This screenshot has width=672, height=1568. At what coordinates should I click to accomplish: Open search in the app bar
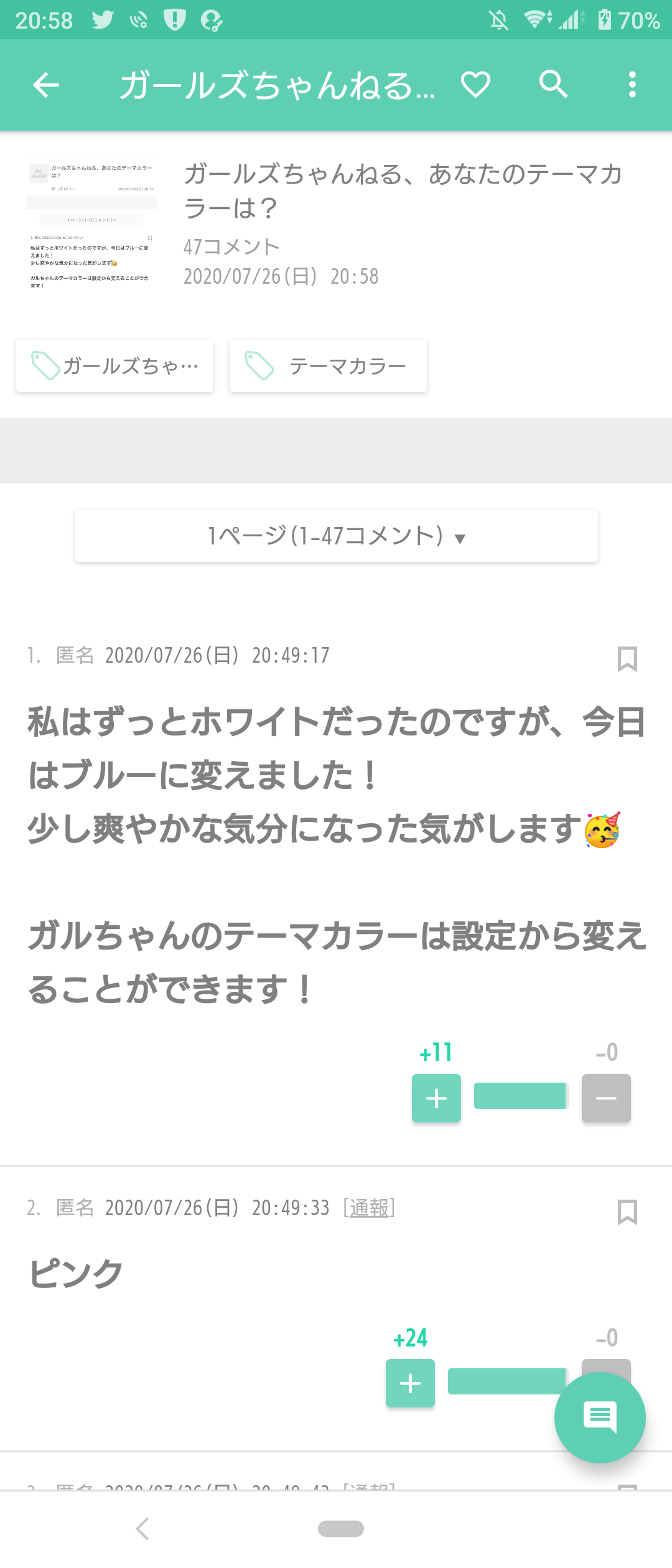553,85
